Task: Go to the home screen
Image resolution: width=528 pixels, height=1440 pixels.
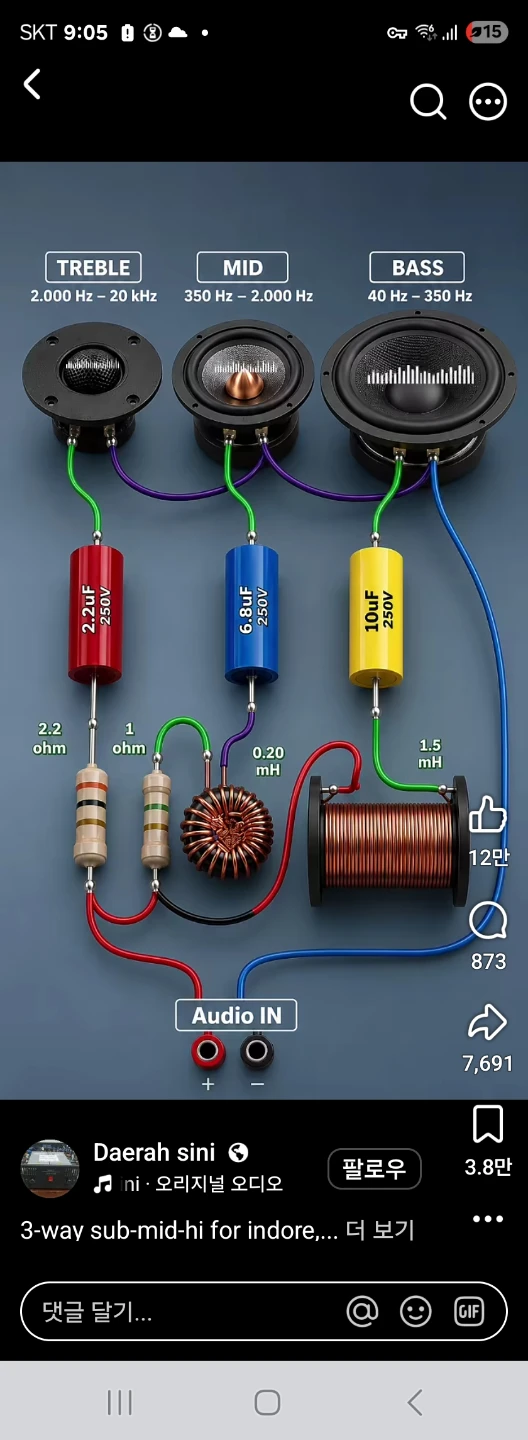Action: [x=267, y=1402]
